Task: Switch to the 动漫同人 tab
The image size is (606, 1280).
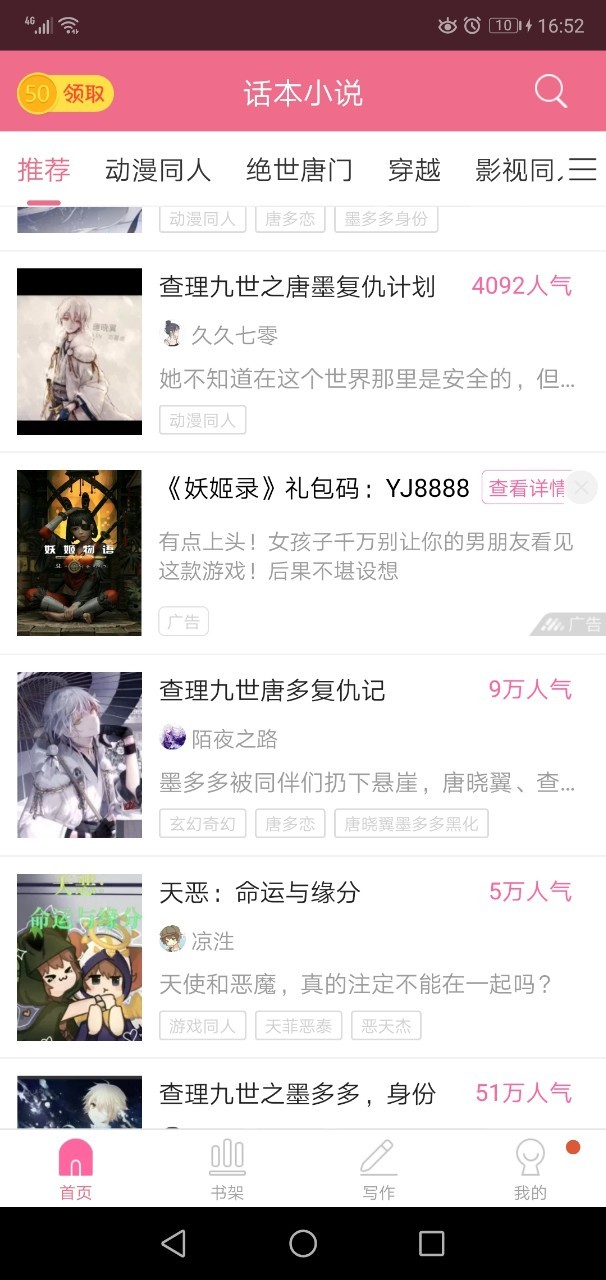Action: tap(158, 170)
